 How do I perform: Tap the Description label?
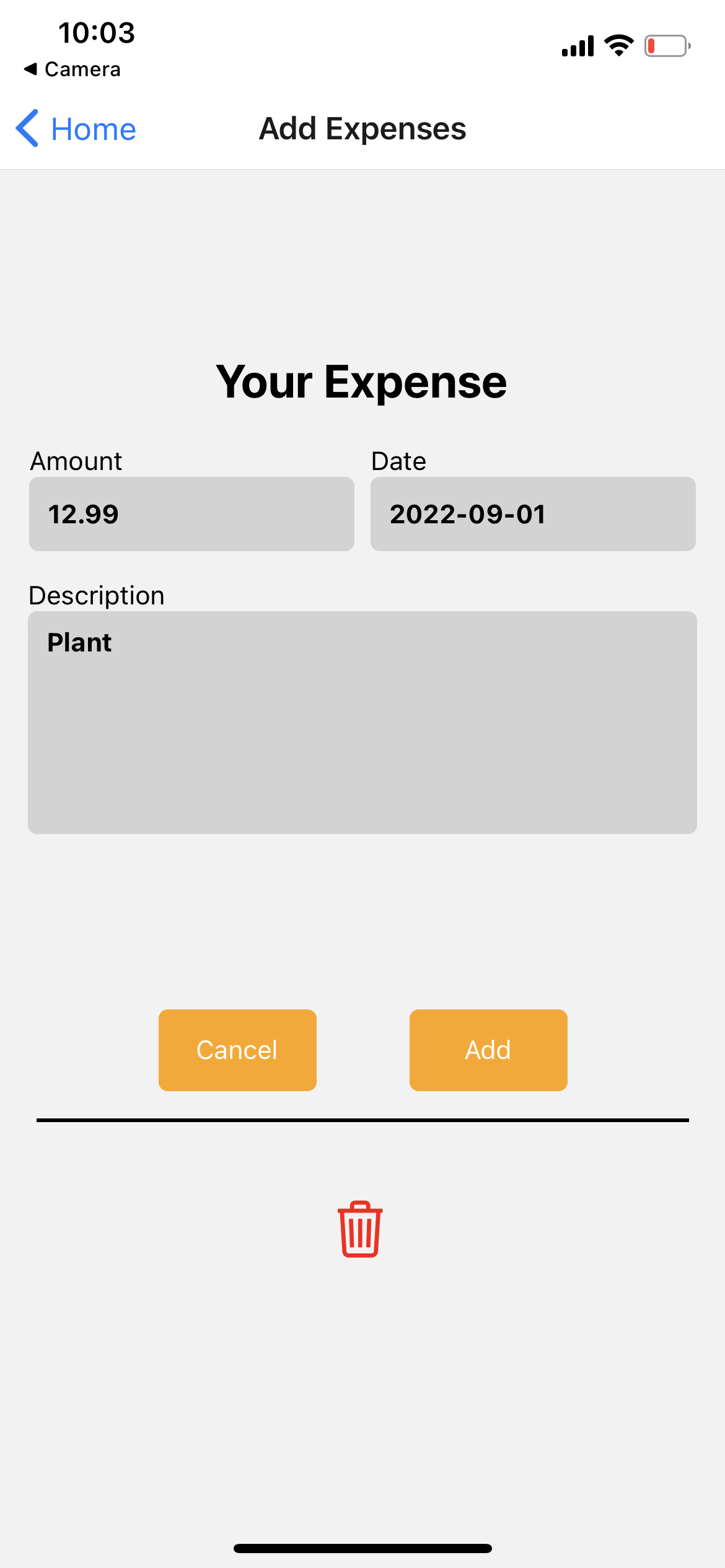[x=97, y=595]
